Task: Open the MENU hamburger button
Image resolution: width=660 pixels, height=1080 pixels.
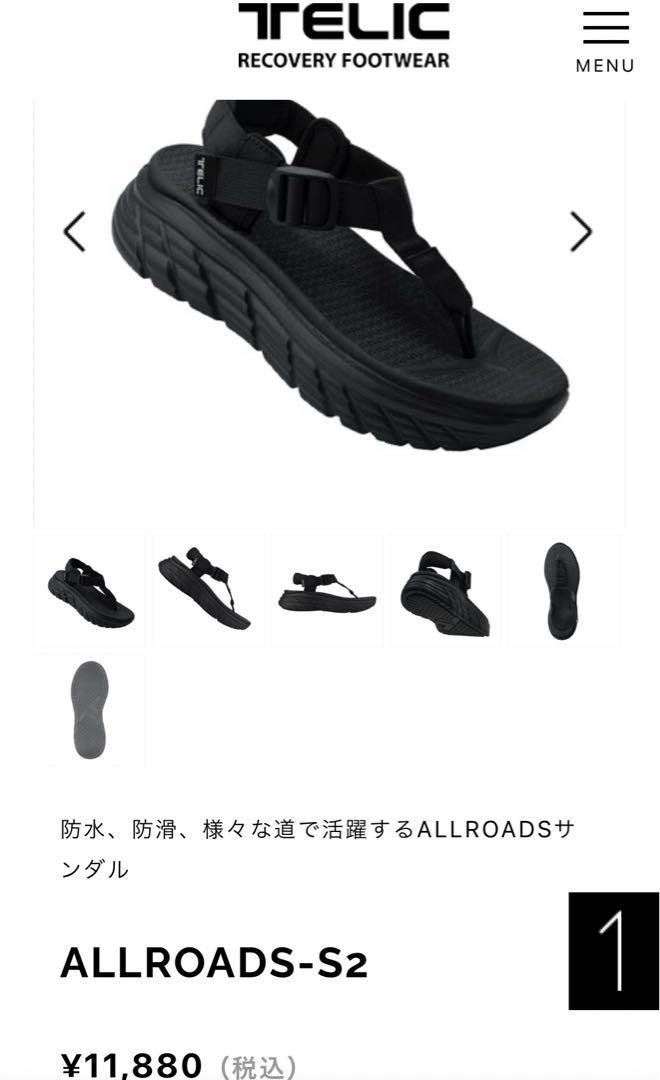Action: coord(605,41)
